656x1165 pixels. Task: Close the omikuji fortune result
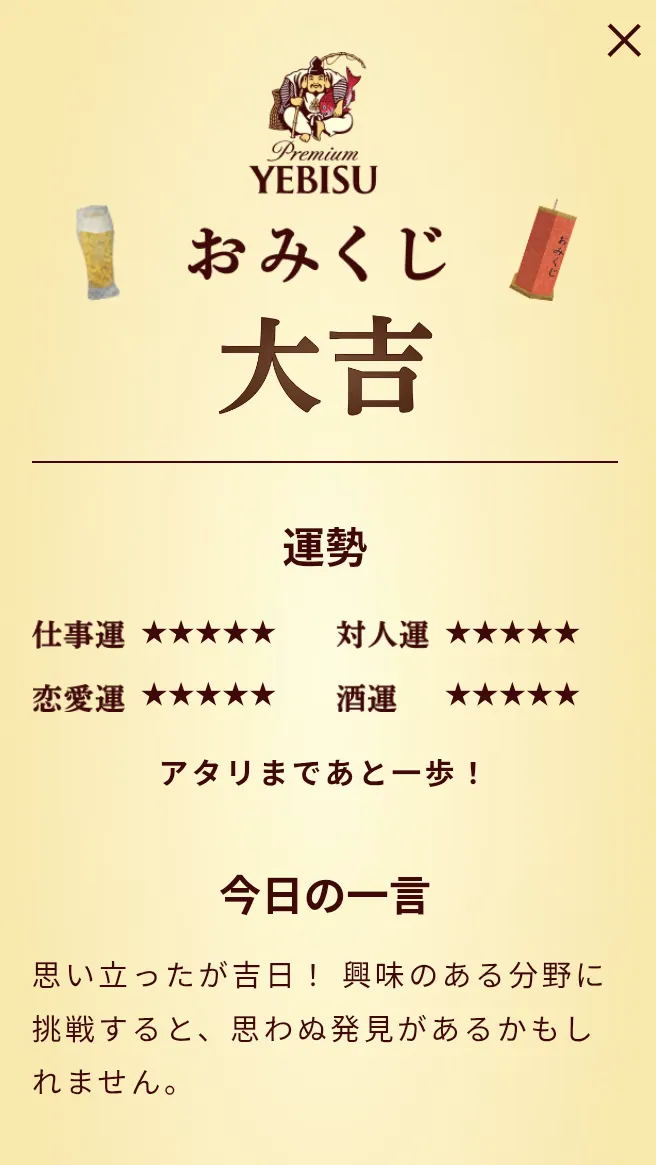[624, 40]
